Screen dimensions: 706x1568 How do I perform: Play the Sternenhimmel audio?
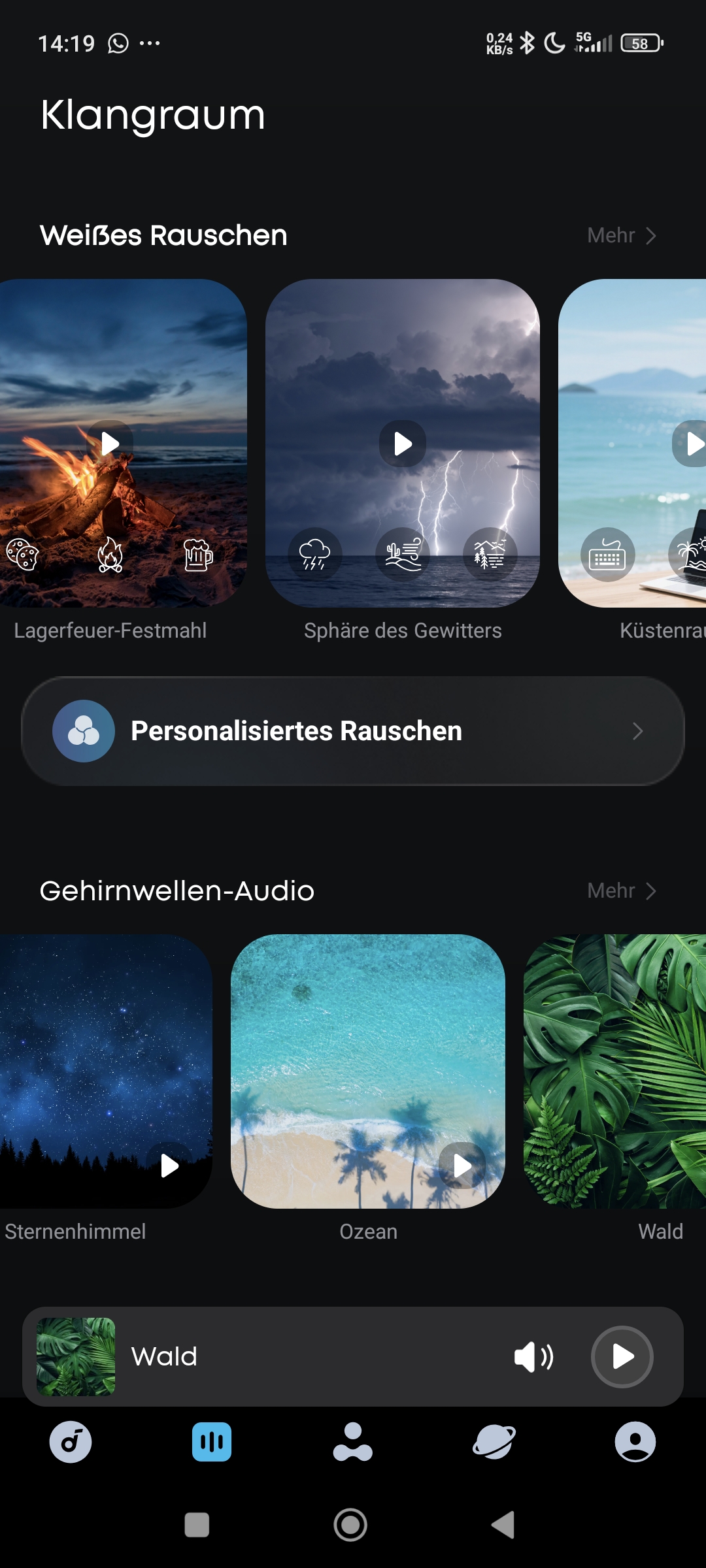point(169,1165)
